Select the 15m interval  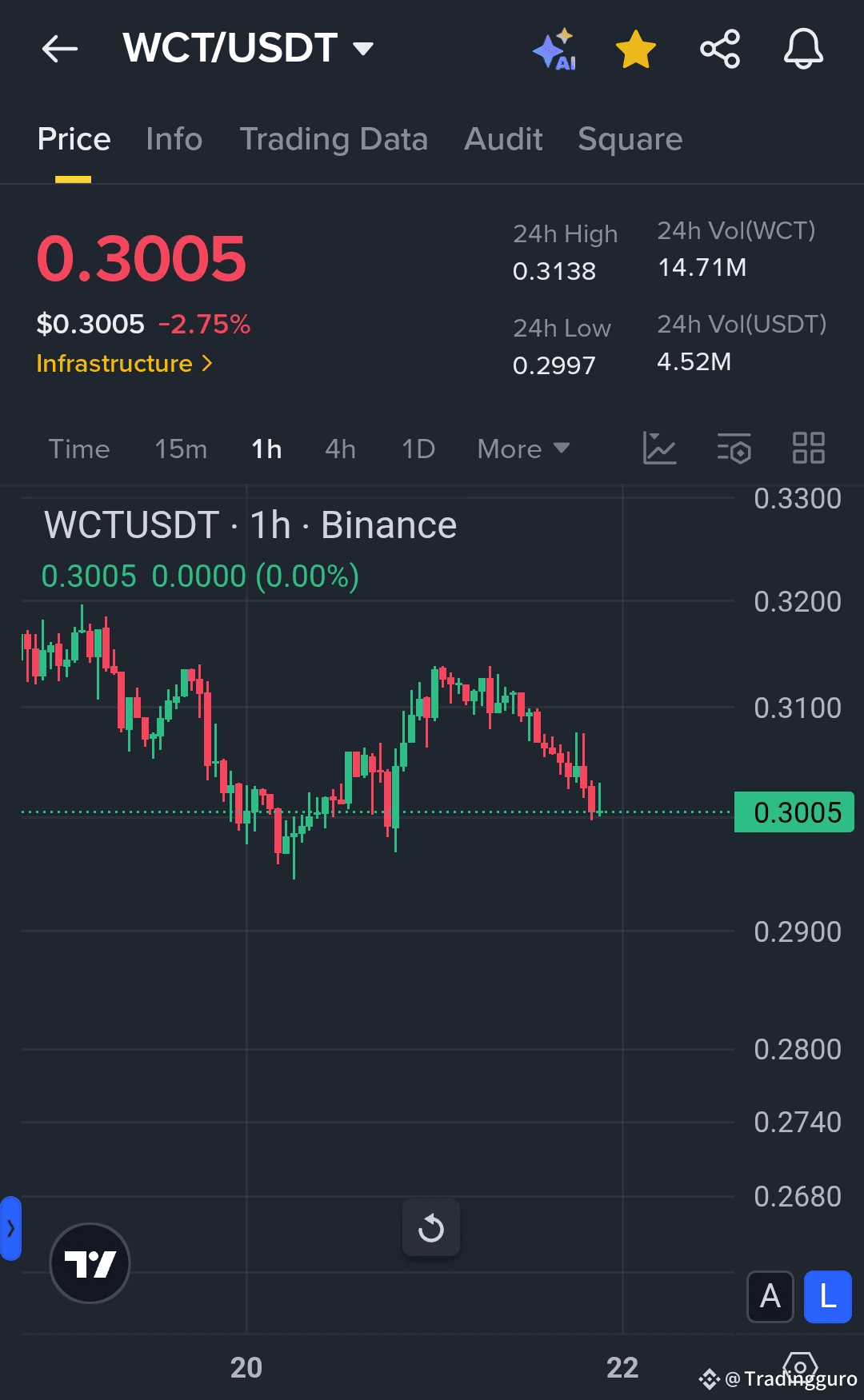pos(181,449)
